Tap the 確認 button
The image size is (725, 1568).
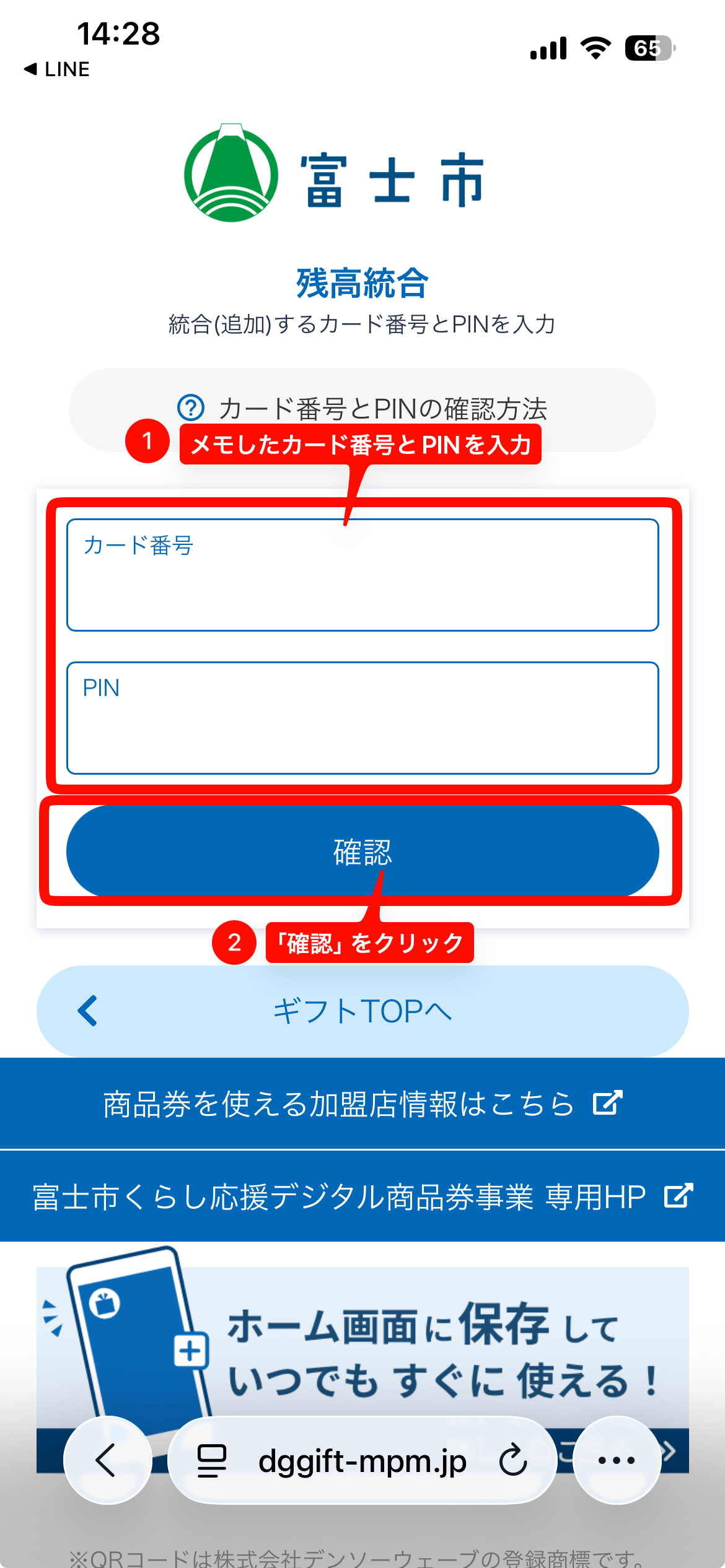point(362,851)
